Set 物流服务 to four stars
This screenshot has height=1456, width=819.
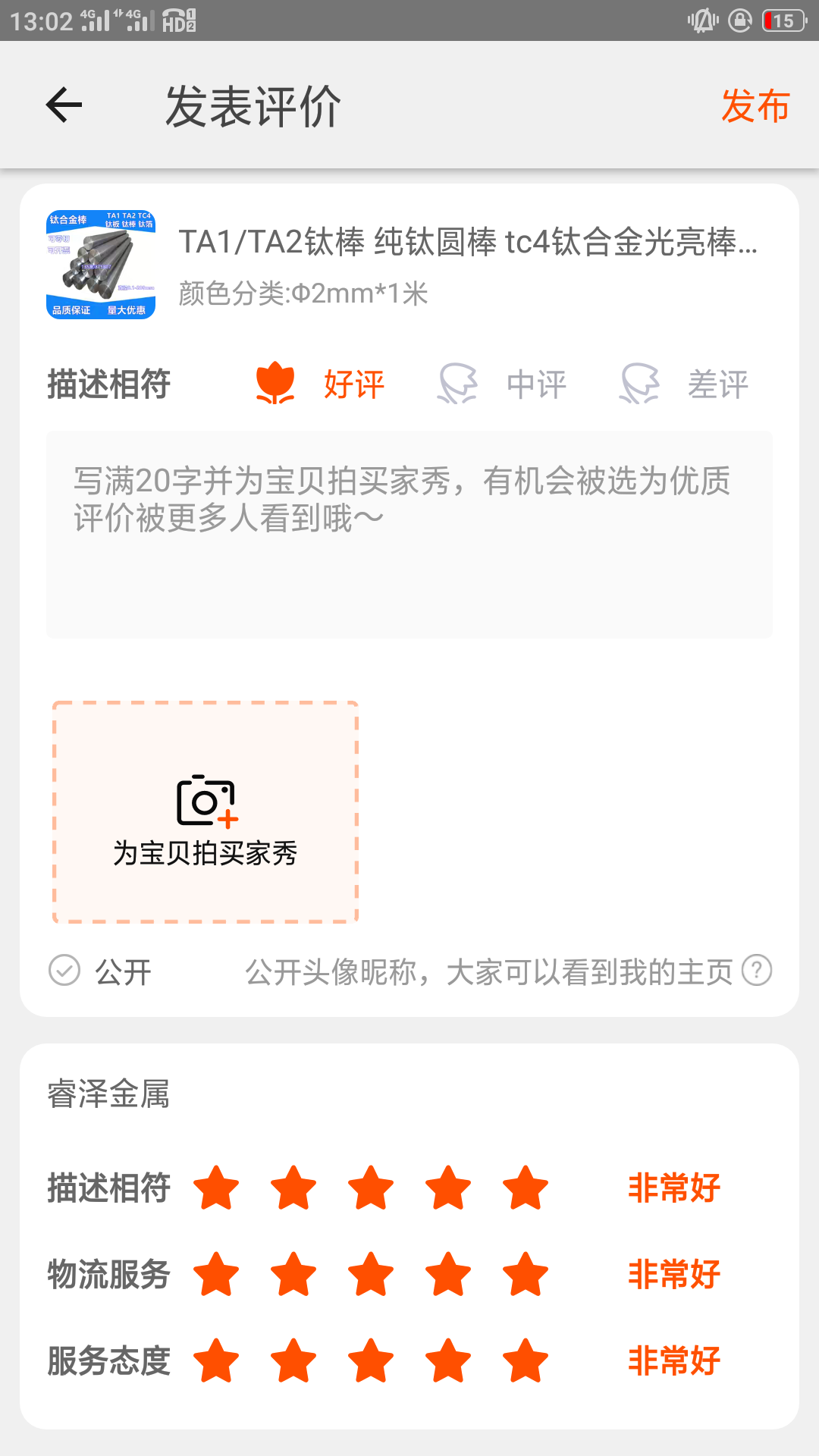pyautogui.click(x=448, y=1274)
